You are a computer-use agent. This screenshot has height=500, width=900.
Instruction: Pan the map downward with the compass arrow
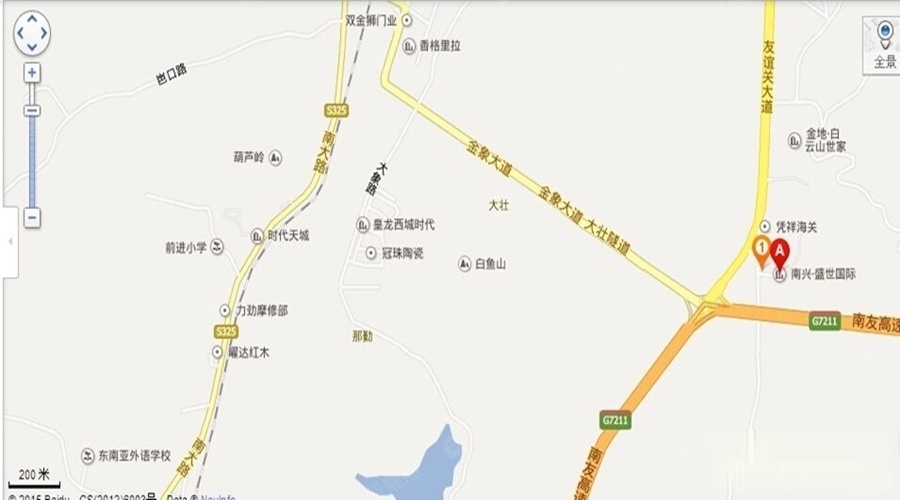point(32,46)
